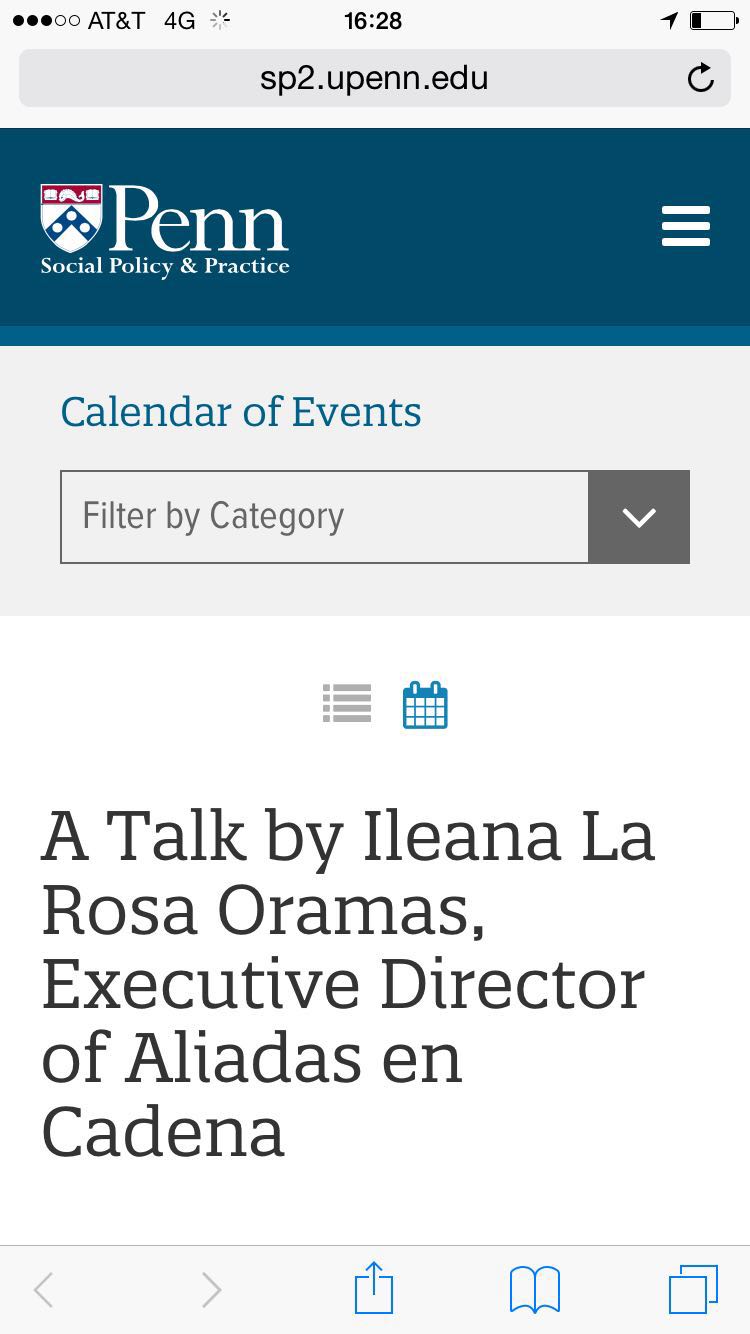Open the Safari share sheet
Screen dimensions: 750x1334
click(x=374, y=1288)
